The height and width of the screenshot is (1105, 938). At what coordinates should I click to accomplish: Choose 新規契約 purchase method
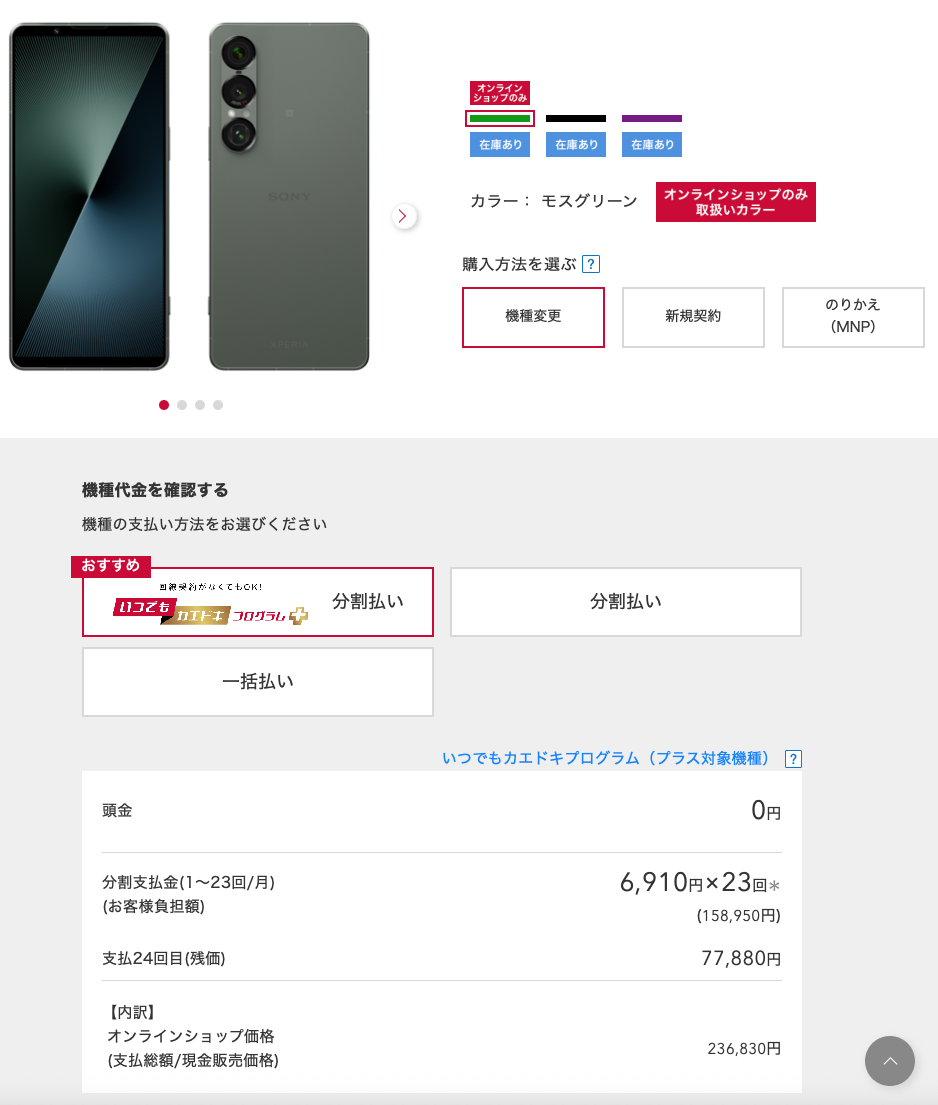pyautogui.click(x=693, y=317)
